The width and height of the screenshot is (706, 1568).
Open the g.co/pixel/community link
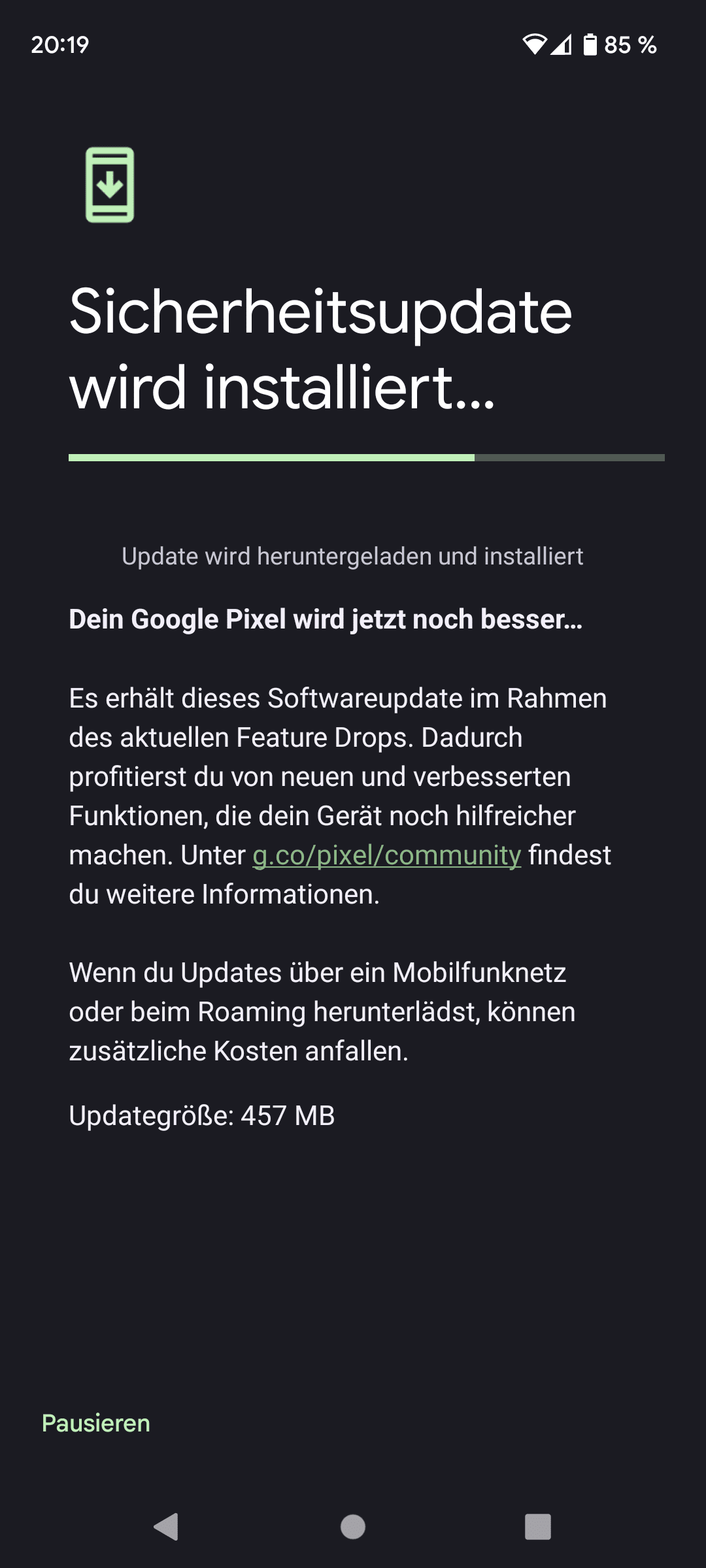[x=386, y=855]
